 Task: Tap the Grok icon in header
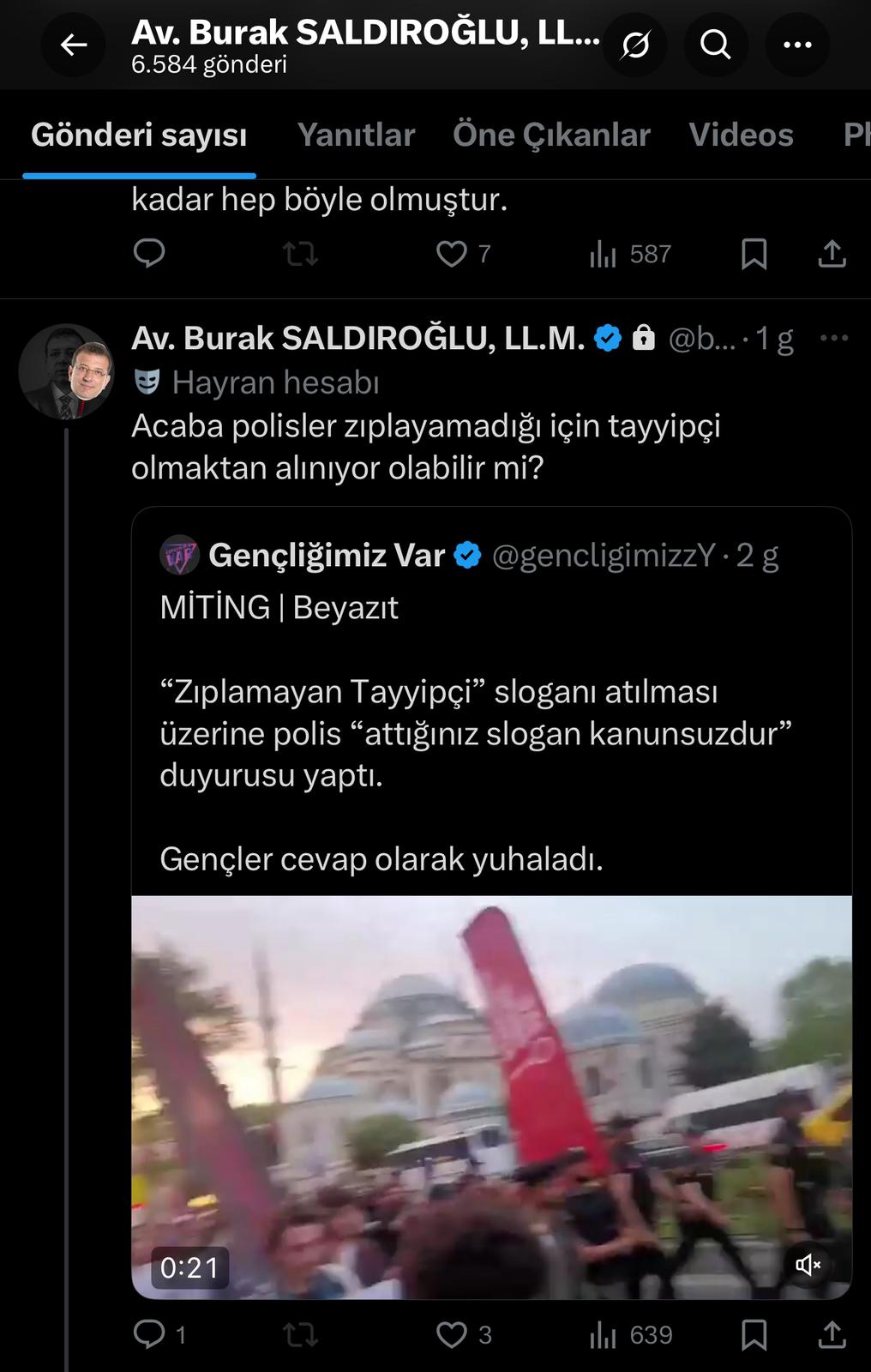click(635, 45)
